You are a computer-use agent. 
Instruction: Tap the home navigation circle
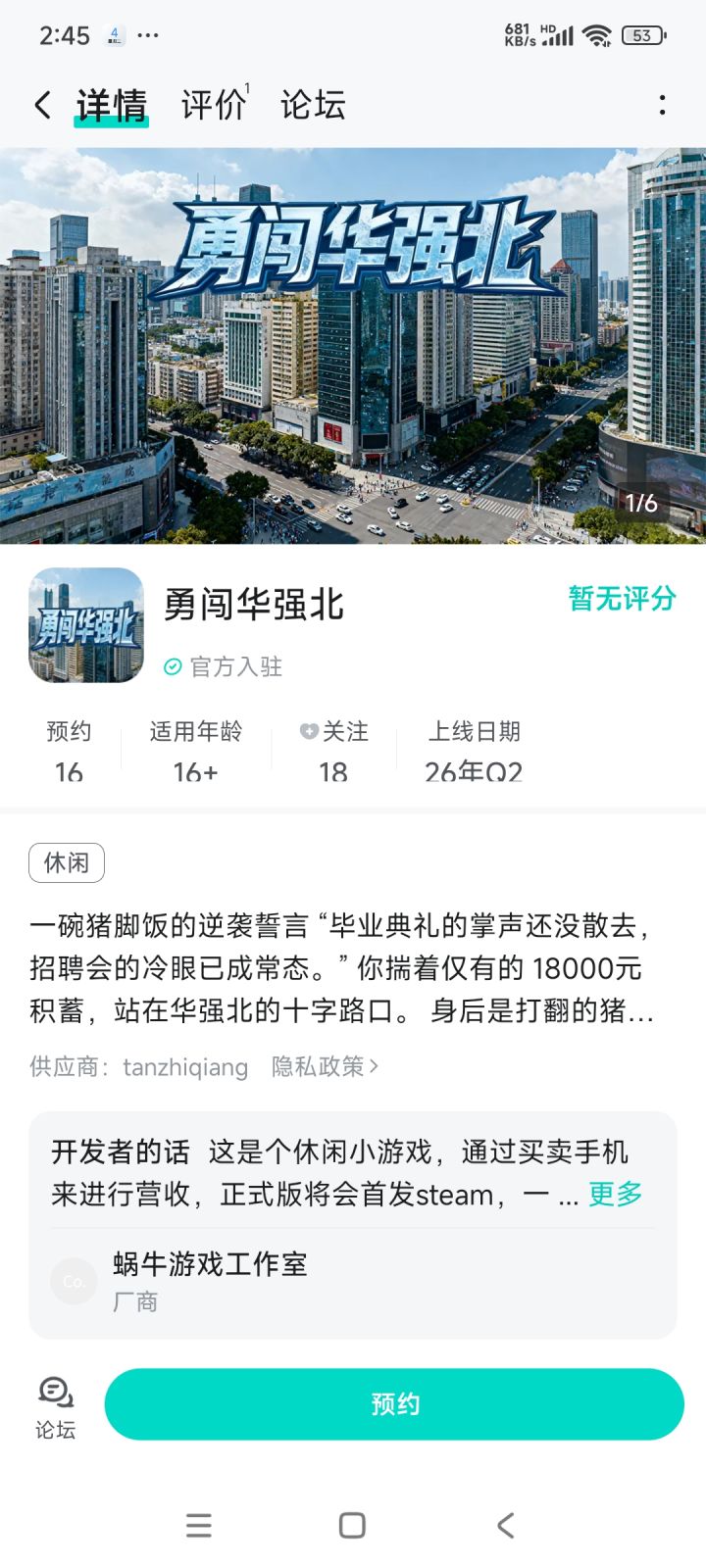tap(349, 1525)
